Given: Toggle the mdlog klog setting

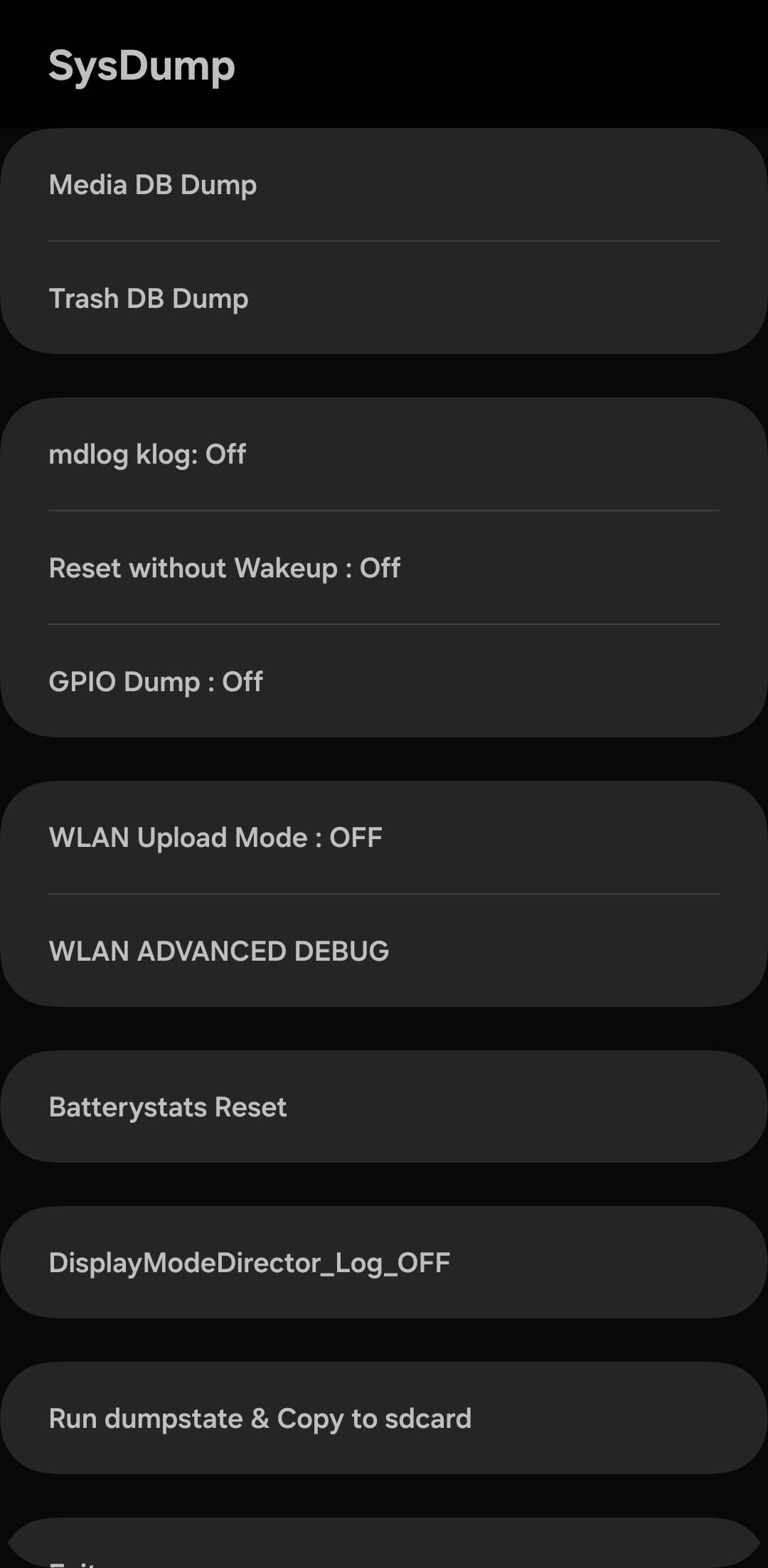Looking at the screenshot, I should pyautogui.click(x=384, y=454).
